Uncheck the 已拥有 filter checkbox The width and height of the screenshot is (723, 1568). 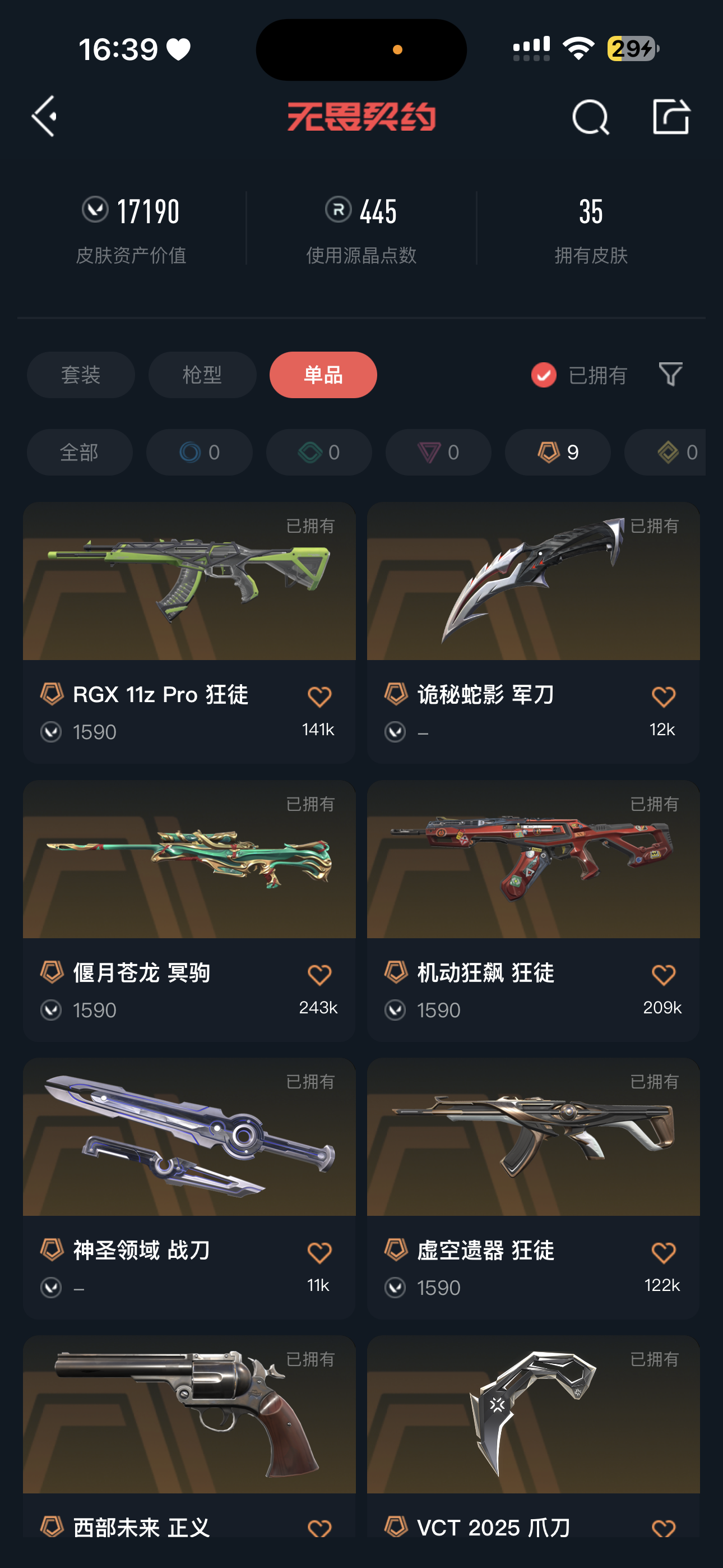(544, 375)
